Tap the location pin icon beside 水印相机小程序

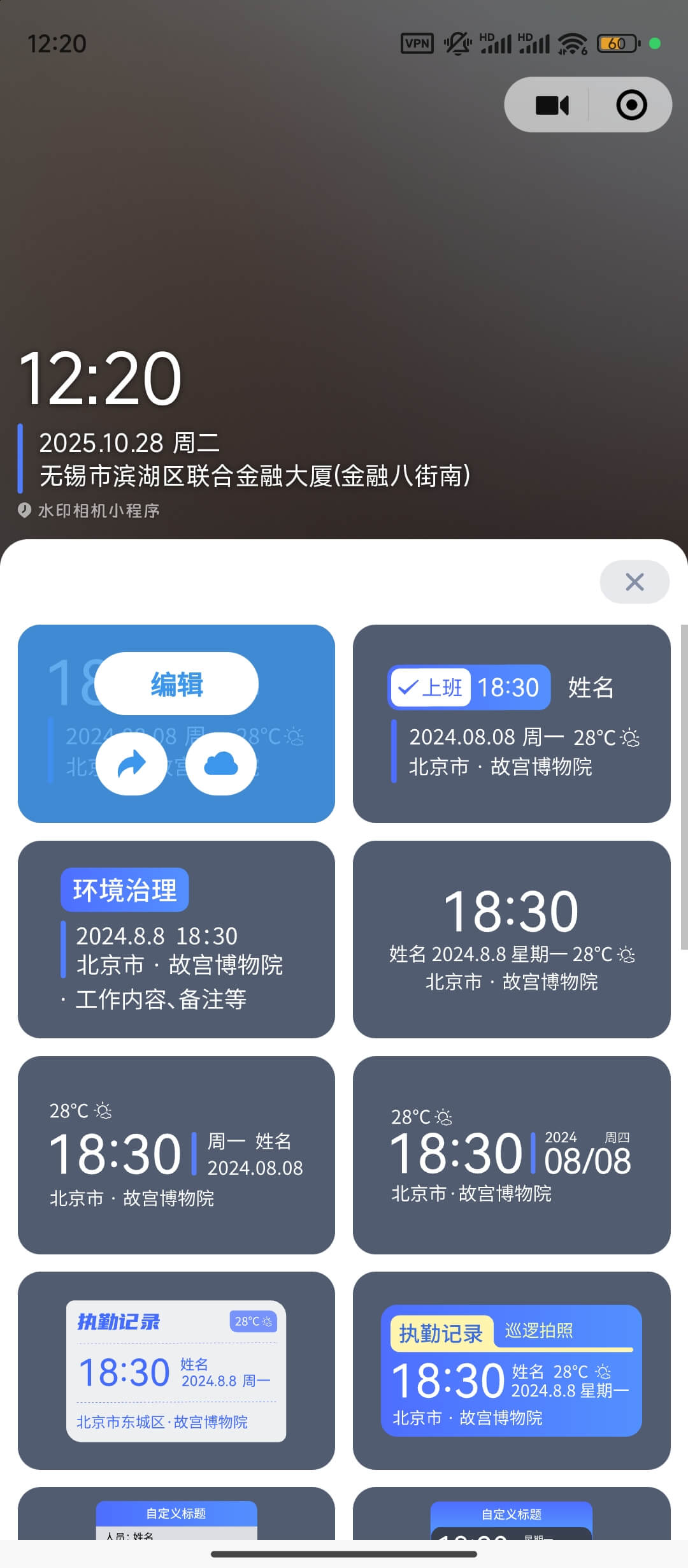point(23,510)
